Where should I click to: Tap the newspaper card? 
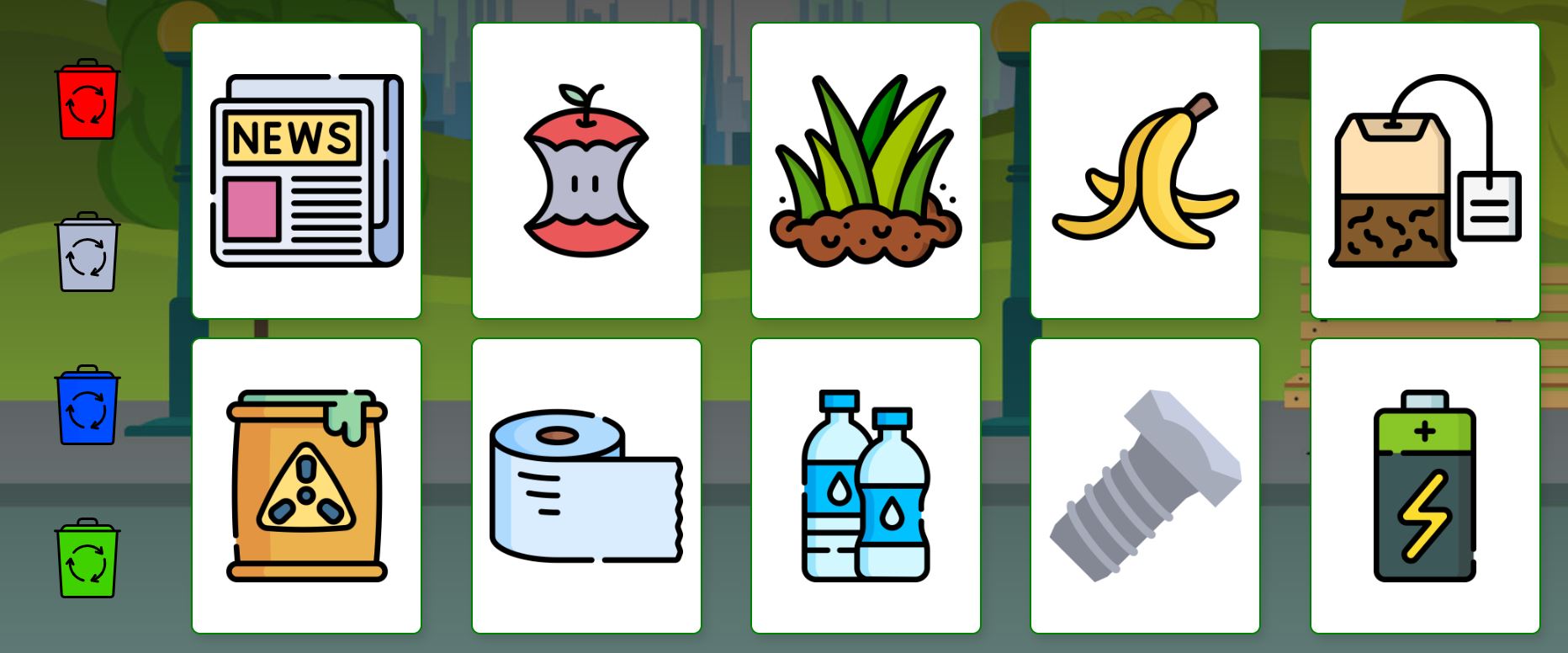[x=307, y=171]
